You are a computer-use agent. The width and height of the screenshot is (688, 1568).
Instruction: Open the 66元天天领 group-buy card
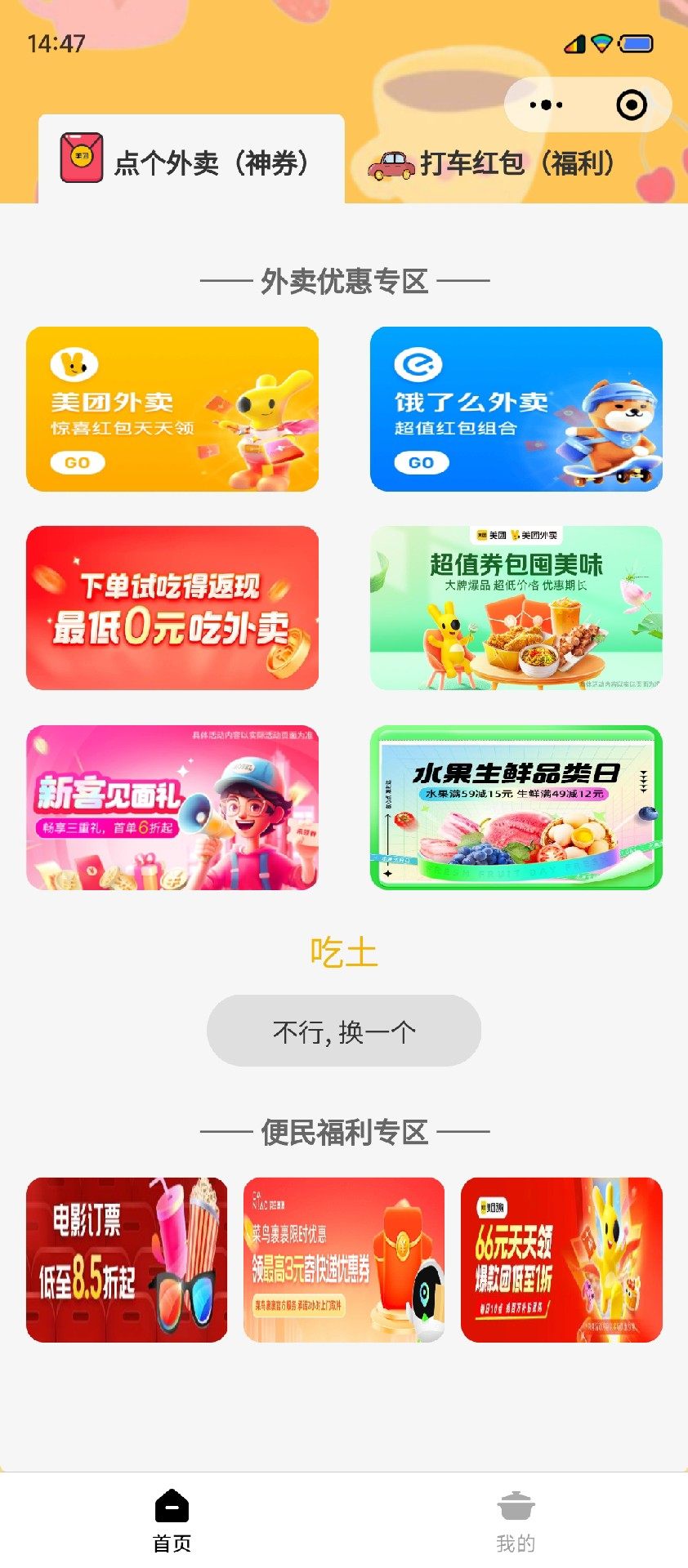pos(561,1259)
